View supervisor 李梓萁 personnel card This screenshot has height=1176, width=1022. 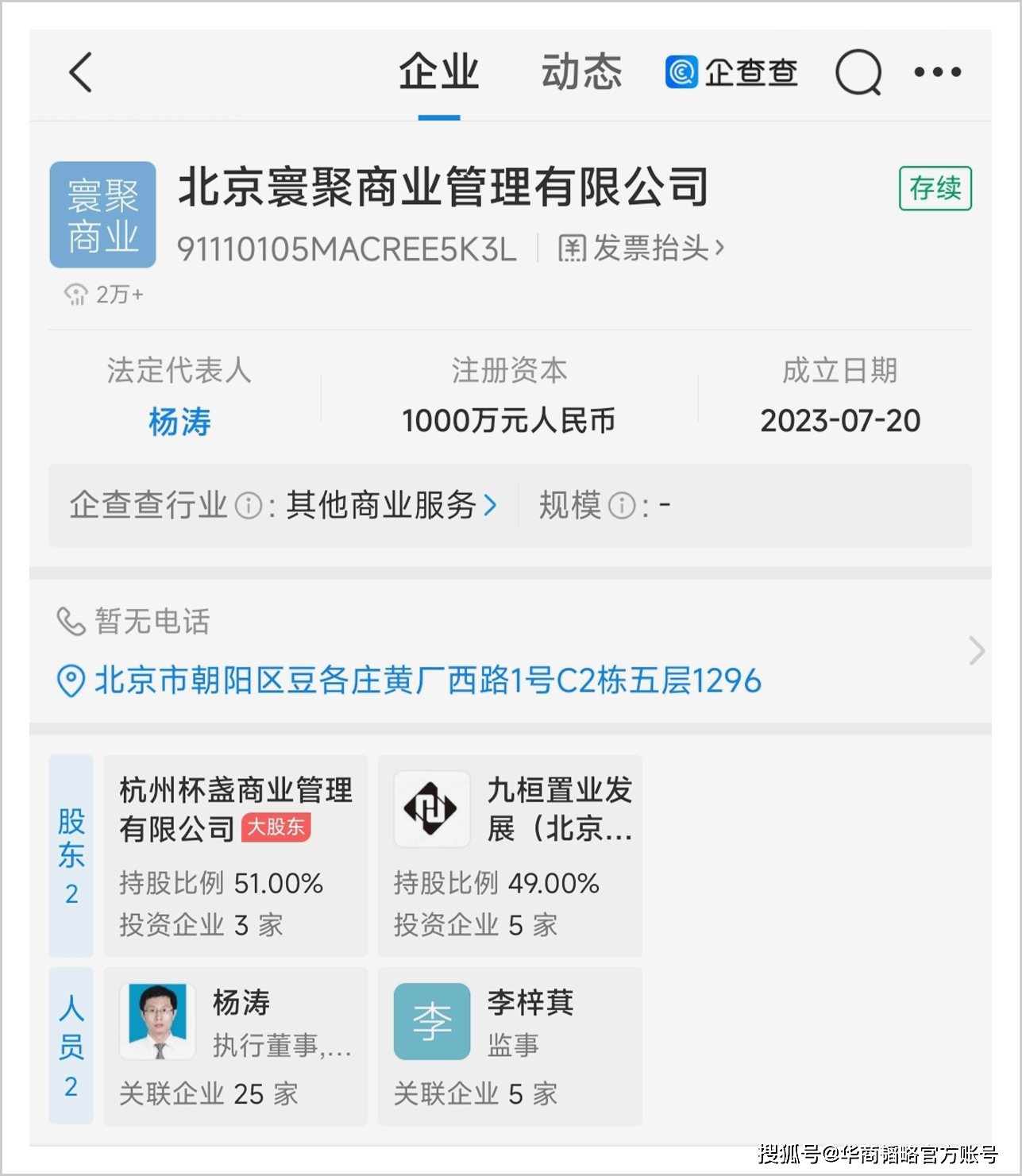pos(510,1046)
